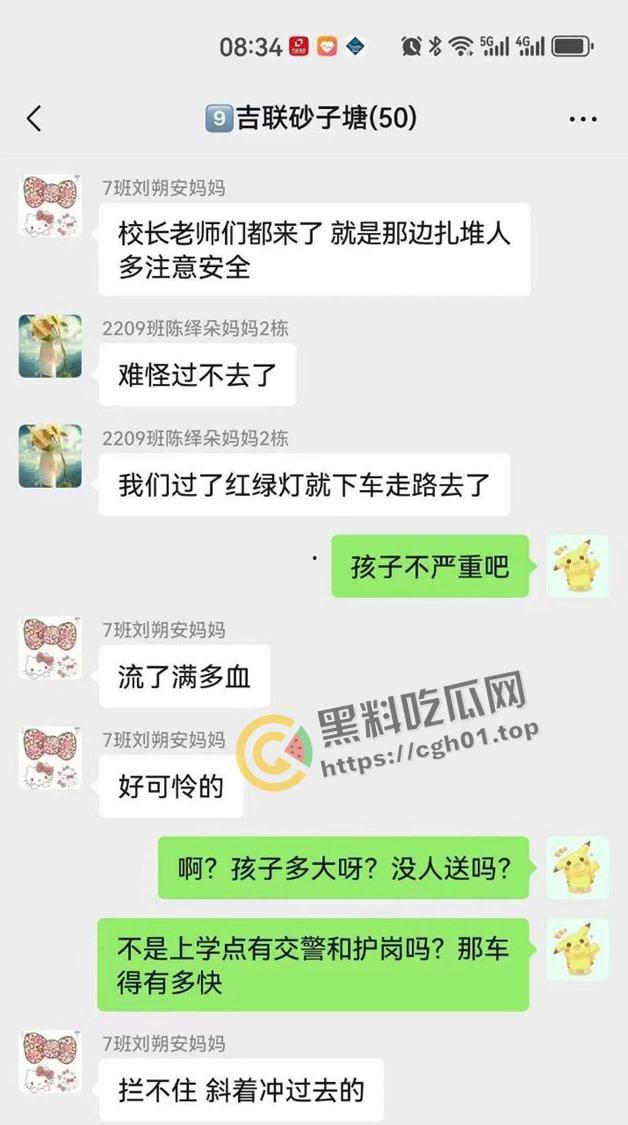Open the avatar beside the message 难怪过不去了
628x1125 pixels.
coord(50,346)
